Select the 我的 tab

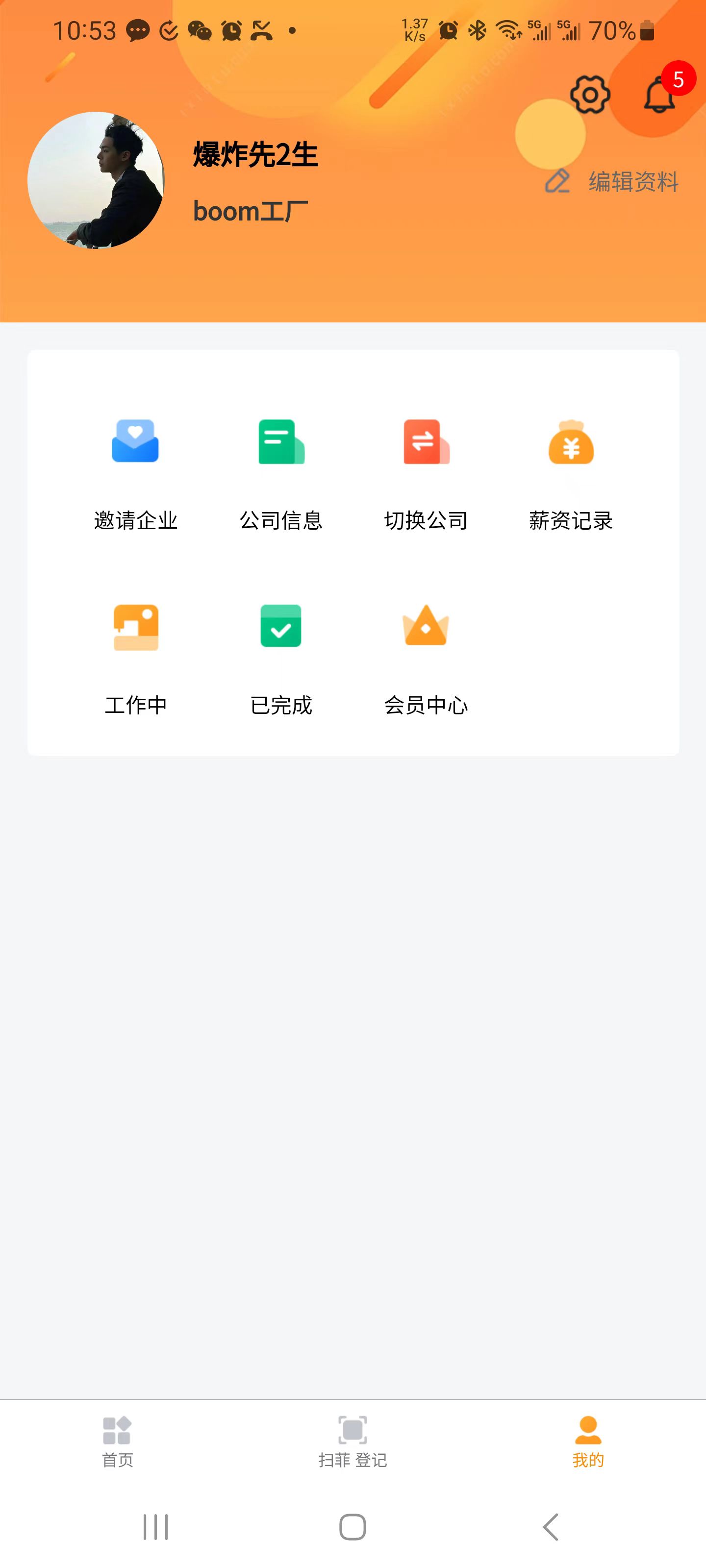588,1442
